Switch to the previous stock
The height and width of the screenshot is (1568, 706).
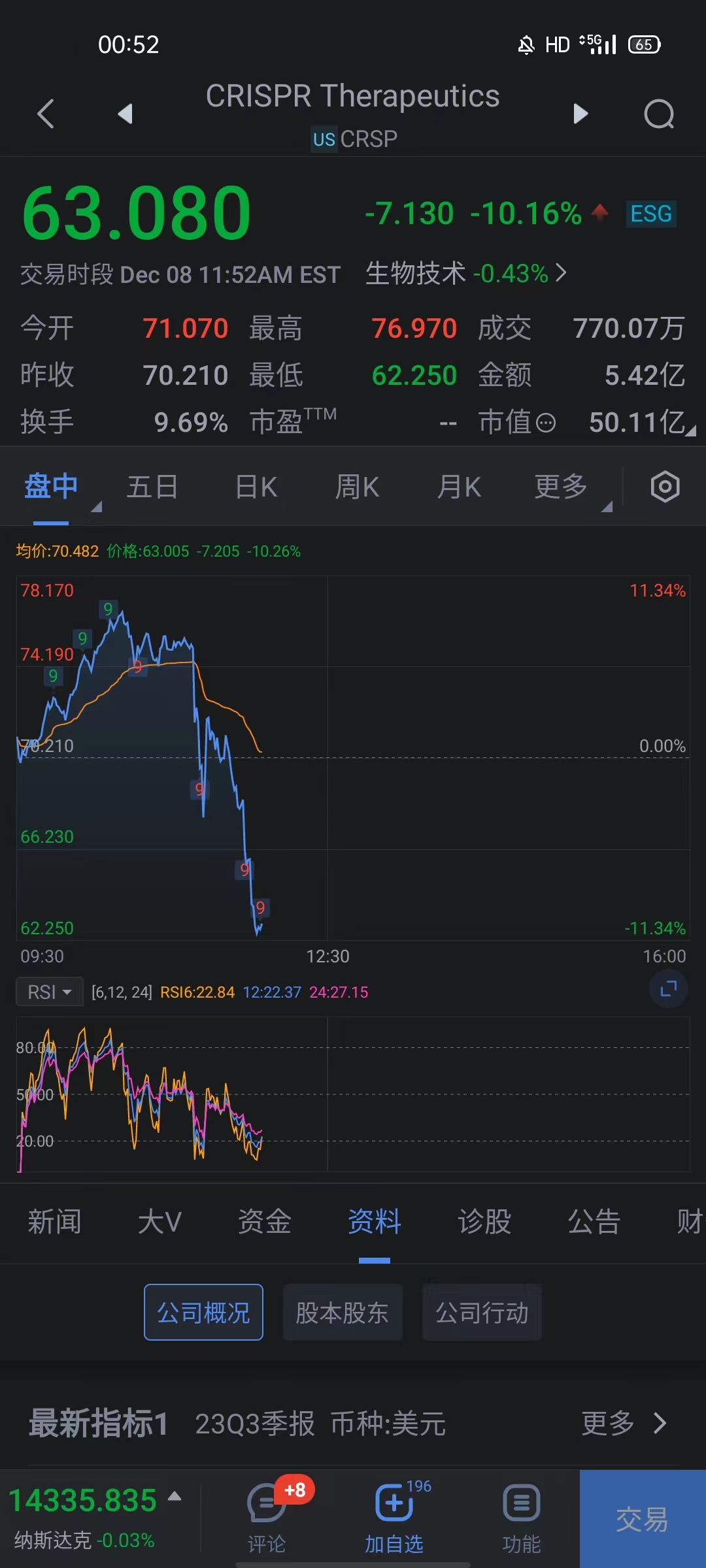pos(125,114)
